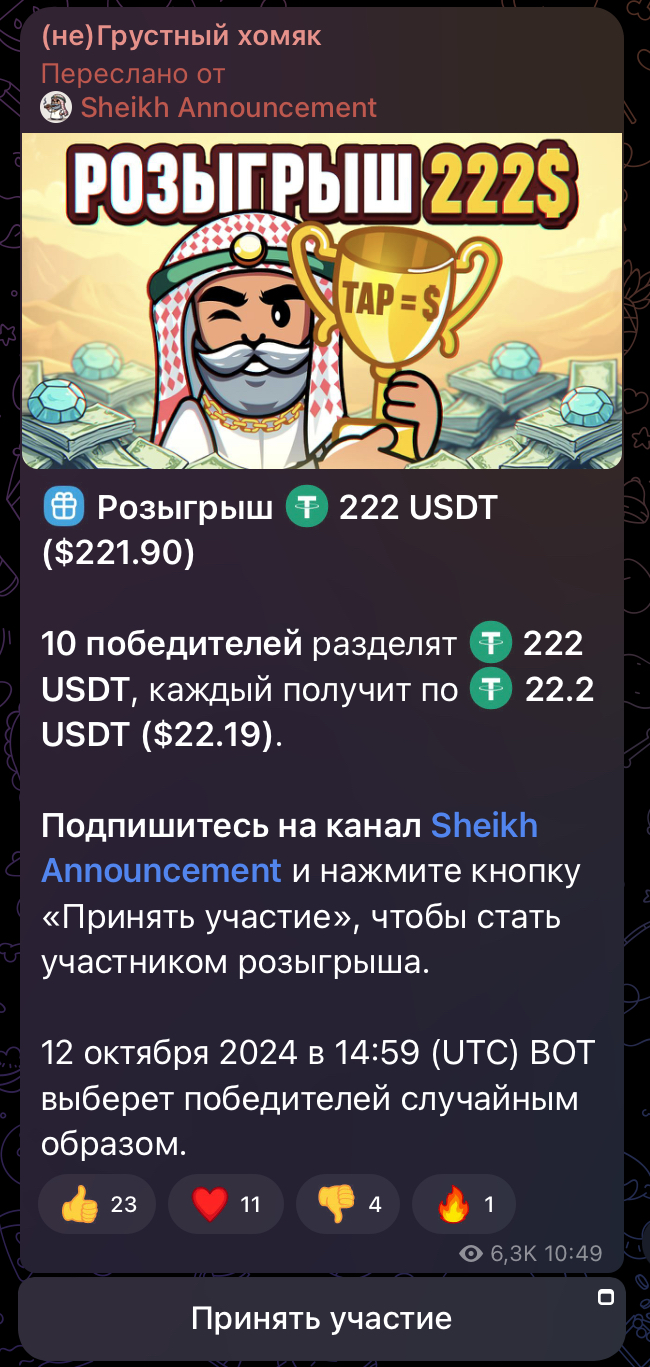React with the red heart
650x1367 pixels.
tap(225, 1205)
